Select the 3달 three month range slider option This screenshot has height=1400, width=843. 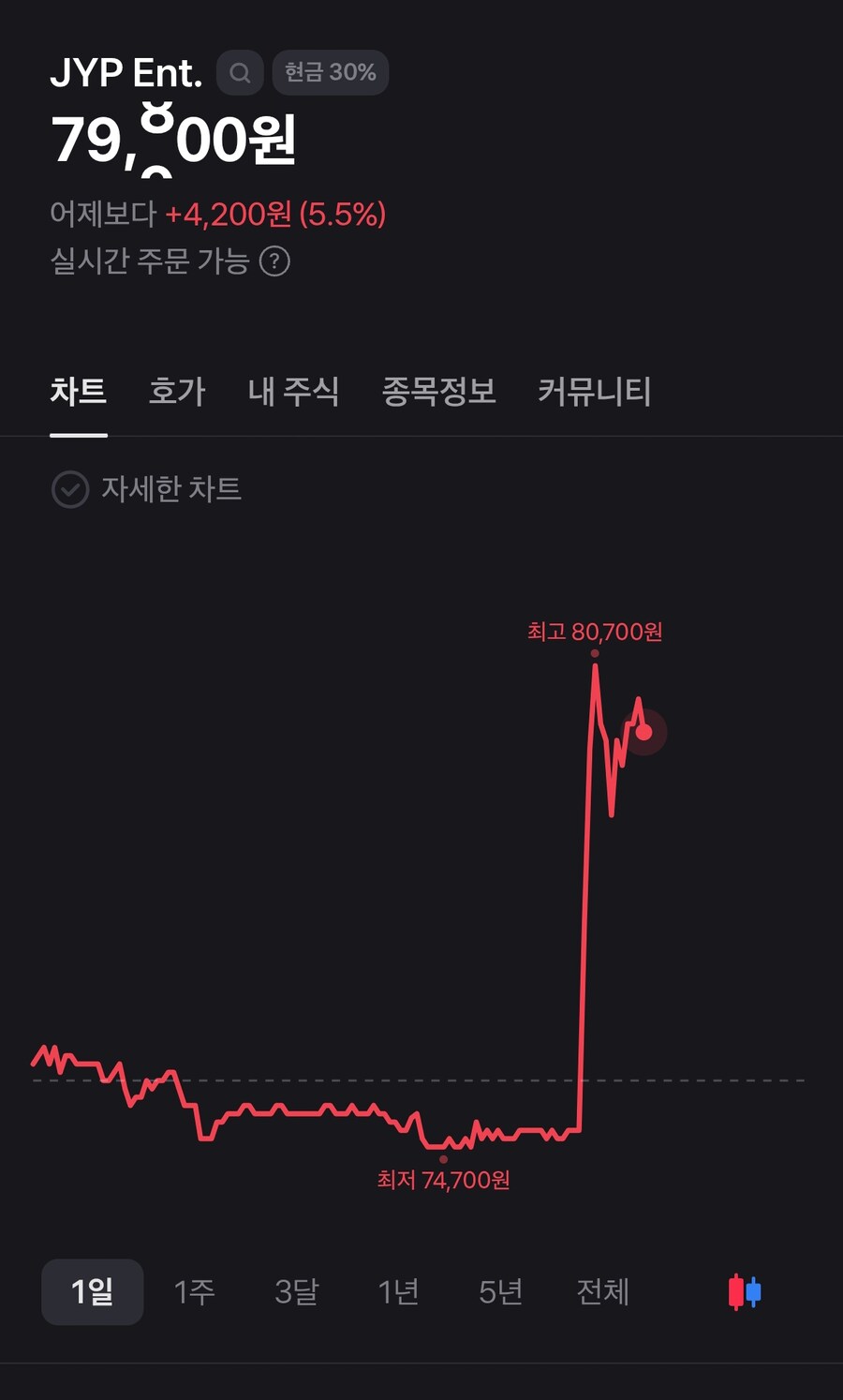tap(296, 1291)
